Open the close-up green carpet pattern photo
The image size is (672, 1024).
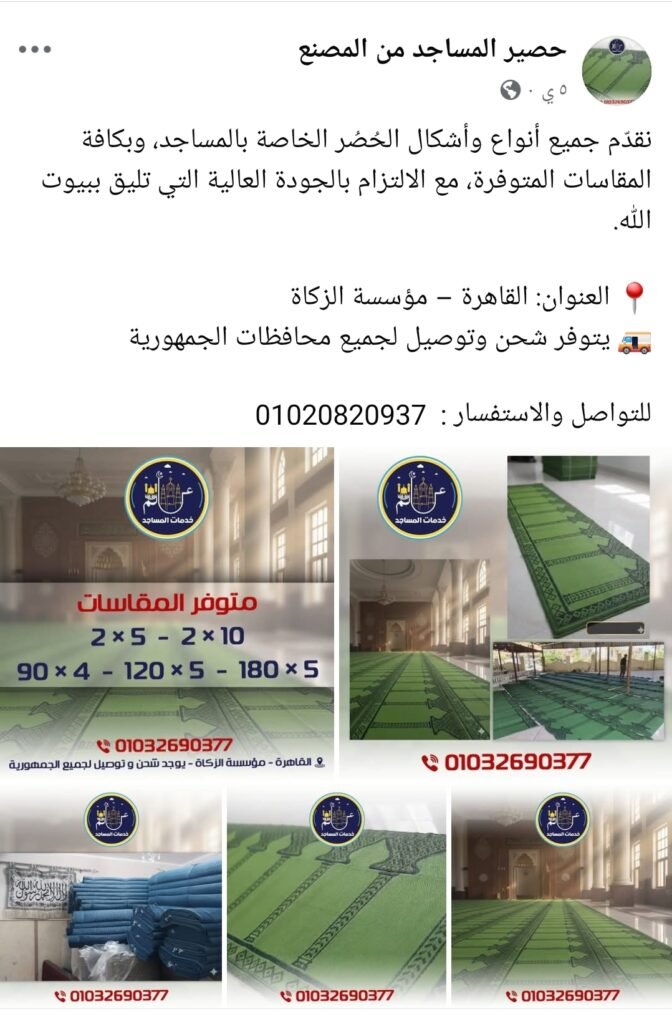pos(335,897)
